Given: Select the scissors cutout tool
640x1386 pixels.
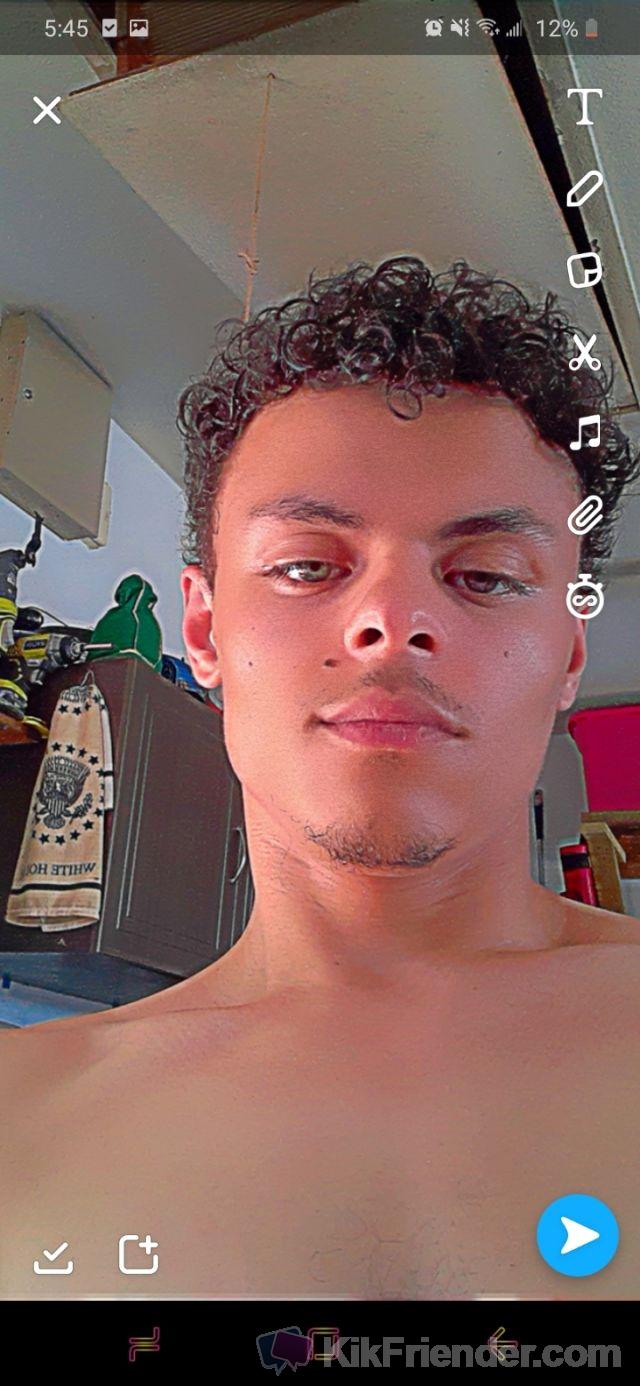Looking at the screenshot, I should [584, 353].
